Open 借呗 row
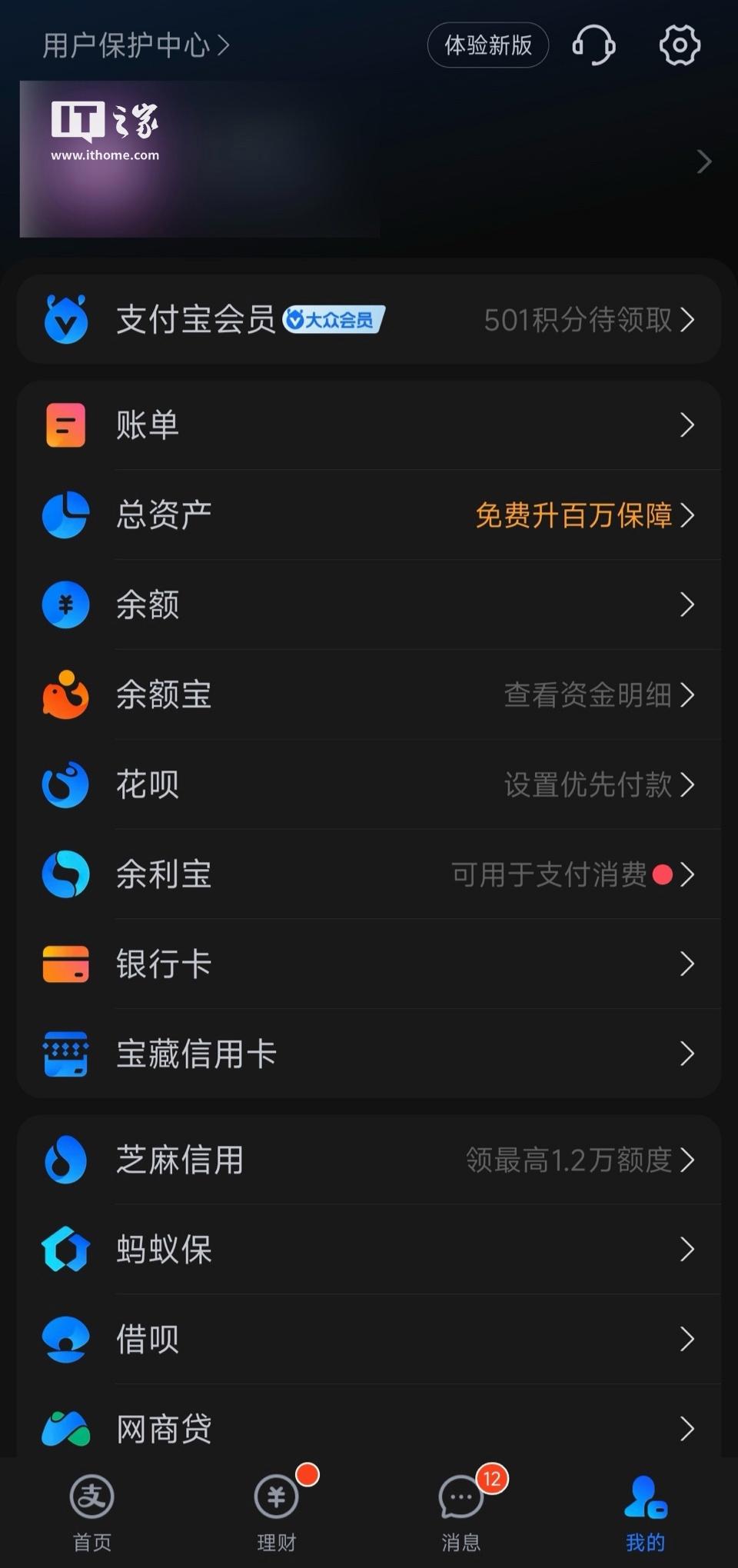738x1568 pixels. (369, 1340)
